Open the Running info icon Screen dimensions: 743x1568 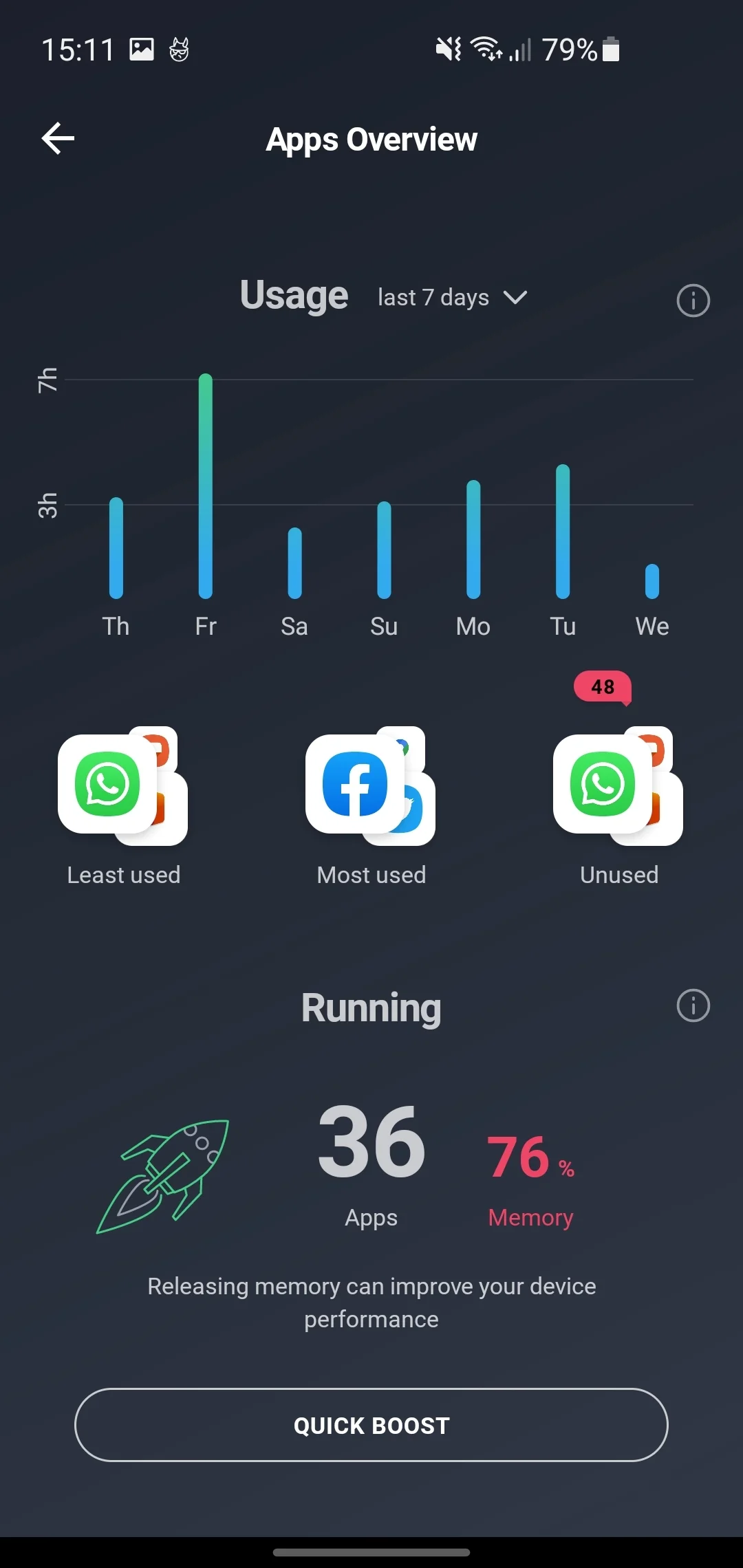click(693, 1006)
